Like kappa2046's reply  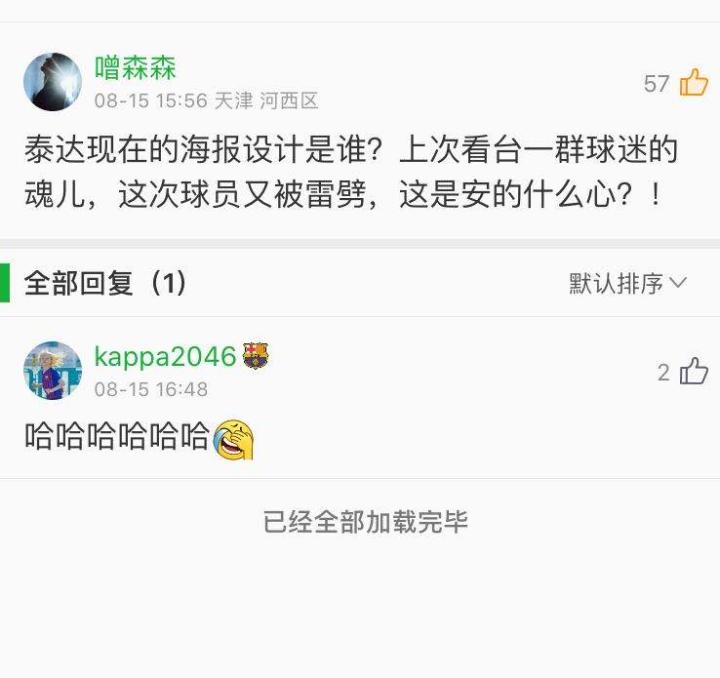693,372
